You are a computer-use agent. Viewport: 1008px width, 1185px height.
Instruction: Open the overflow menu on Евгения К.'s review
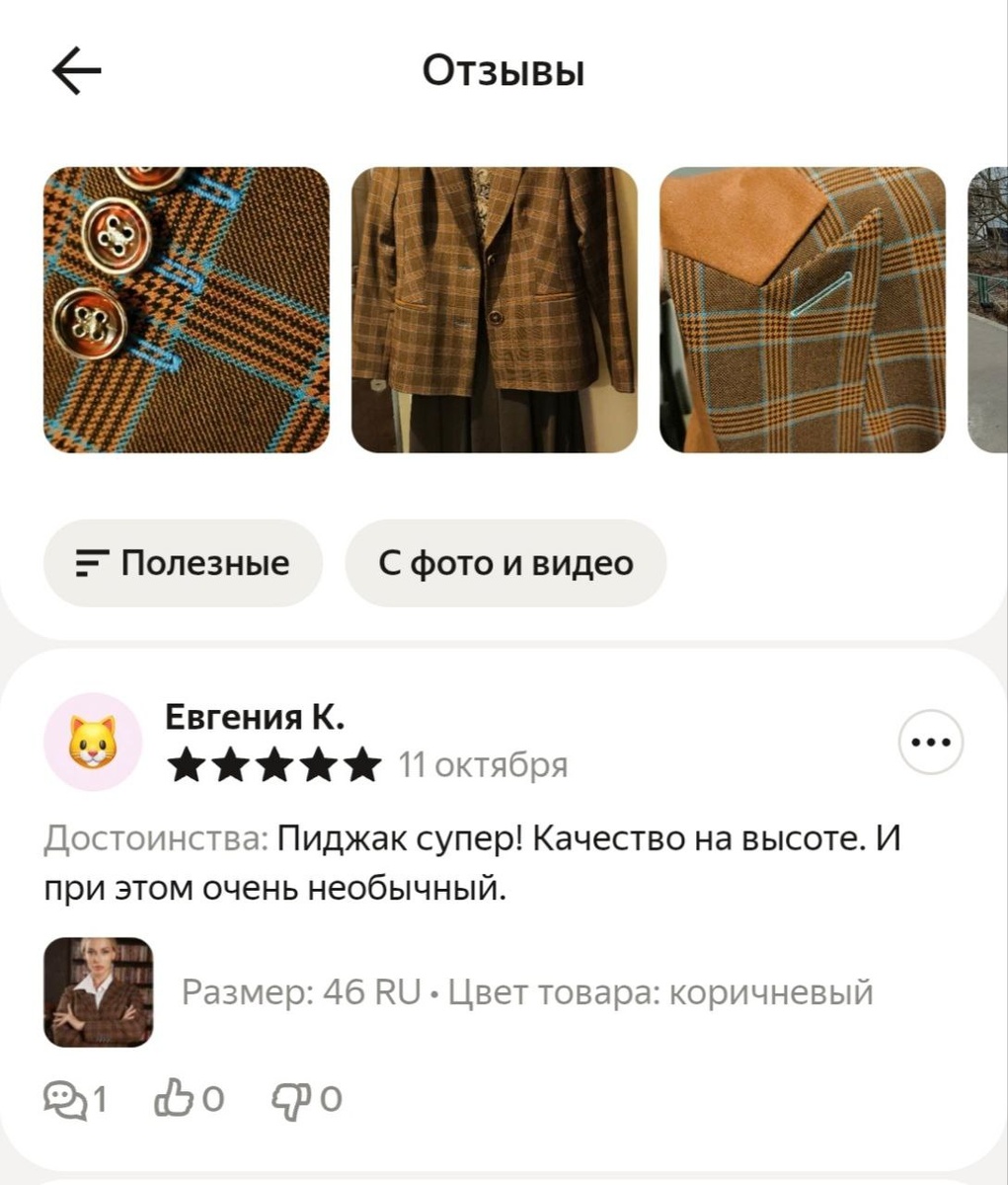930,742
